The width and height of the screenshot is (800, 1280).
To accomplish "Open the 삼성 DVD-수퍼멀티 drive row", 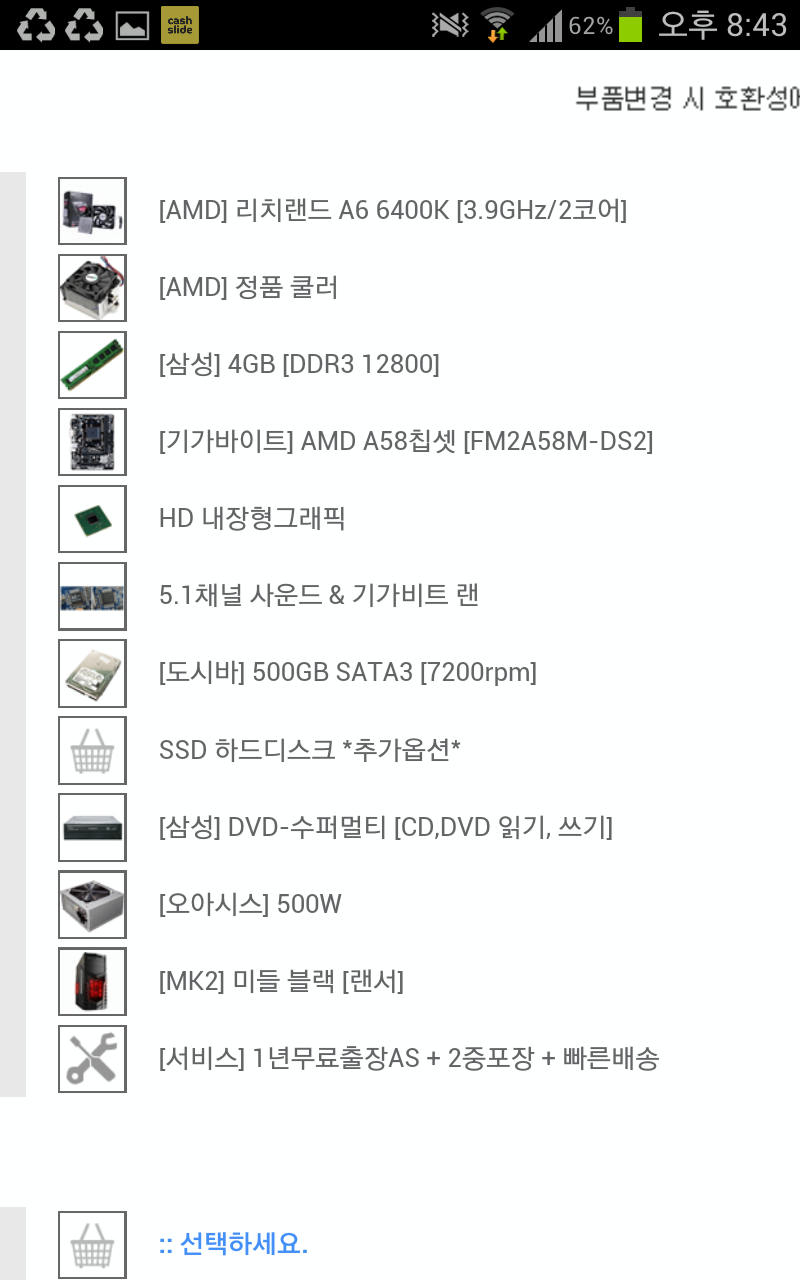I will (385, 828).
